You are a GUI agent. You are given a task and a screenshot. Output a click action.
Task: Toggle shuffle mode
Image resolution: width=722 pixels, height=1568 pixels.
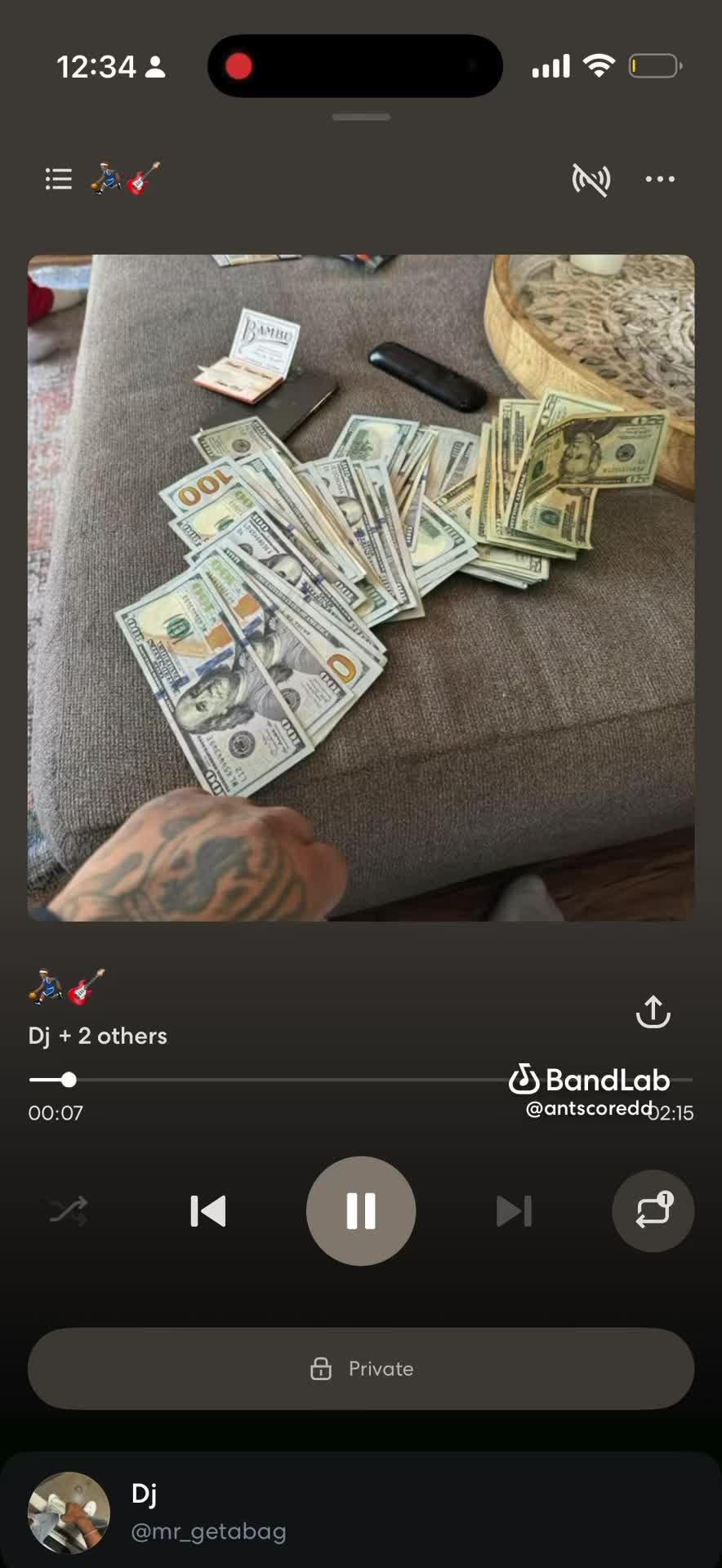pyautogui.click(x=69, y=1211)
